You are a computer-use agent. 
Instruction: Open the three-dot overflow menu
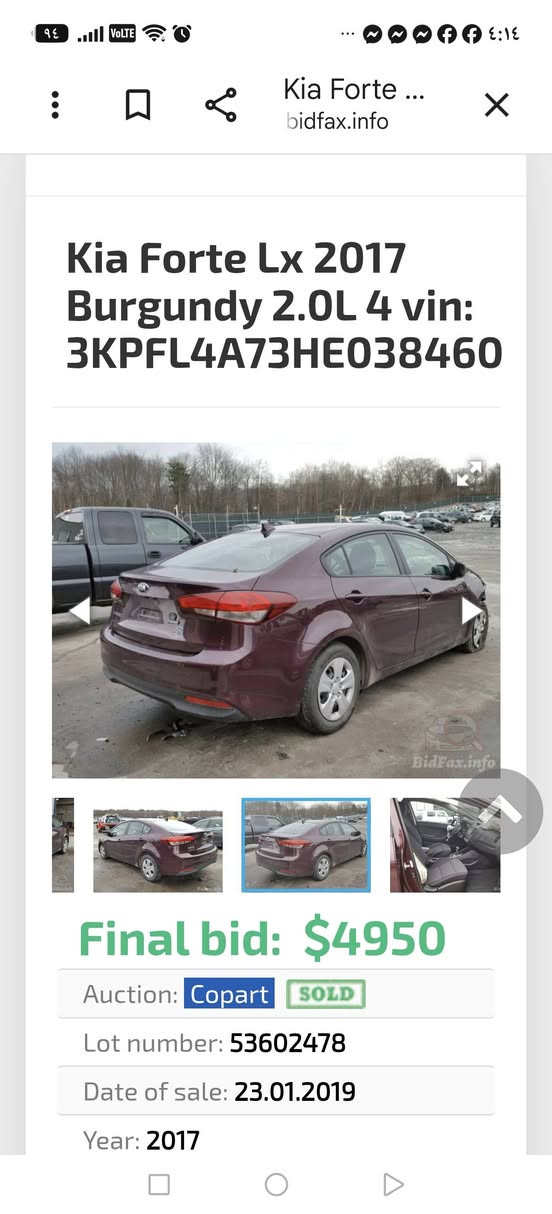pyautogui.click(x=55, y=105)
